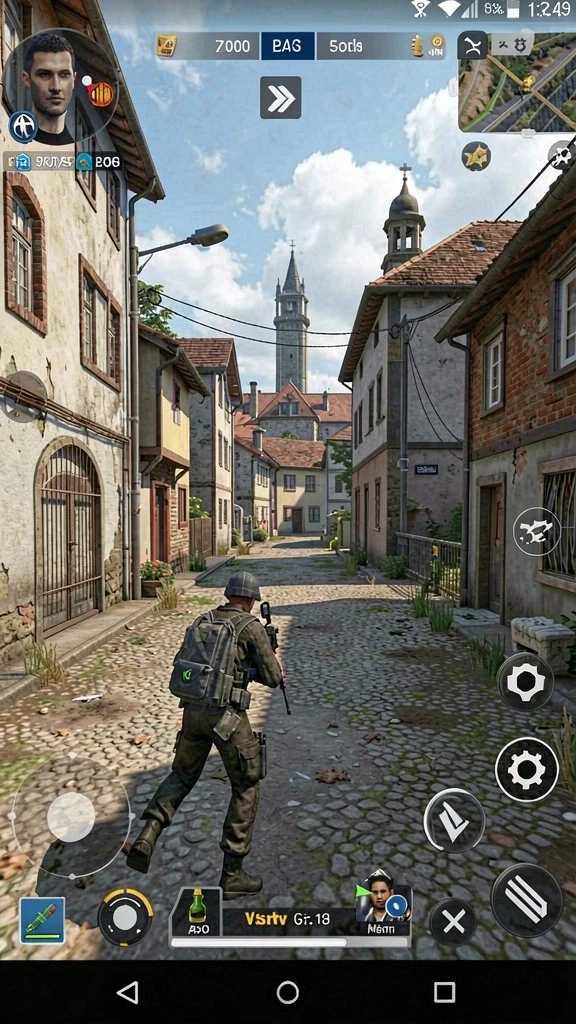The height and width of the screenshot is (1024, 576).
Task: Go back with the system back button
Action: click(x=128, y=993)
